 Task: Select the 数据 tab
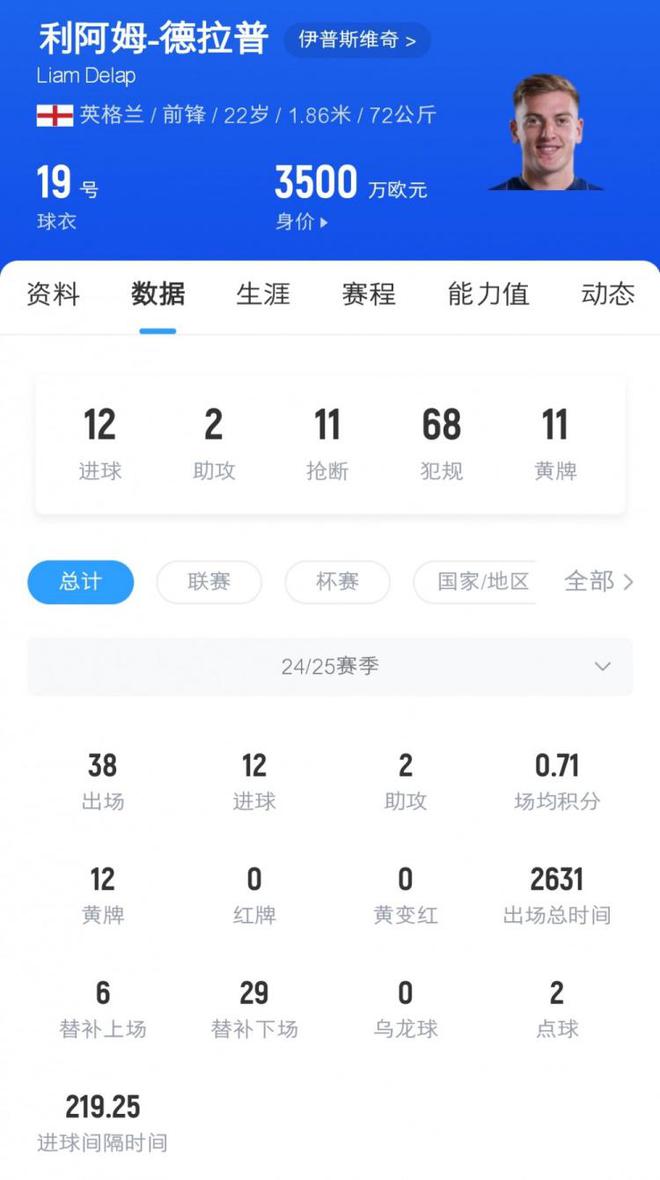click(158, 294)
